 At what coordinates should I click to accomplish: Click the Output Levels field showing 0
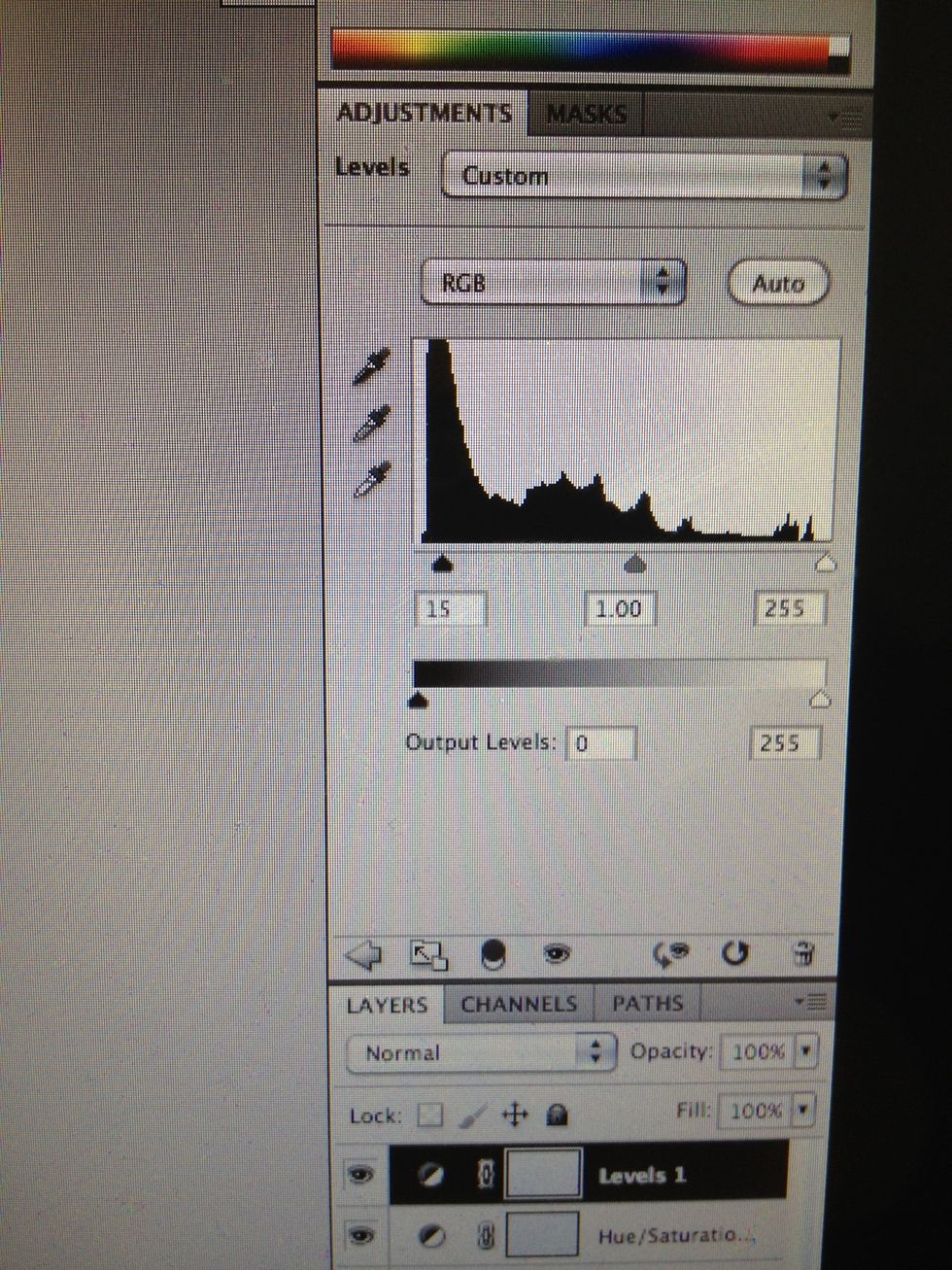point(601,743)
